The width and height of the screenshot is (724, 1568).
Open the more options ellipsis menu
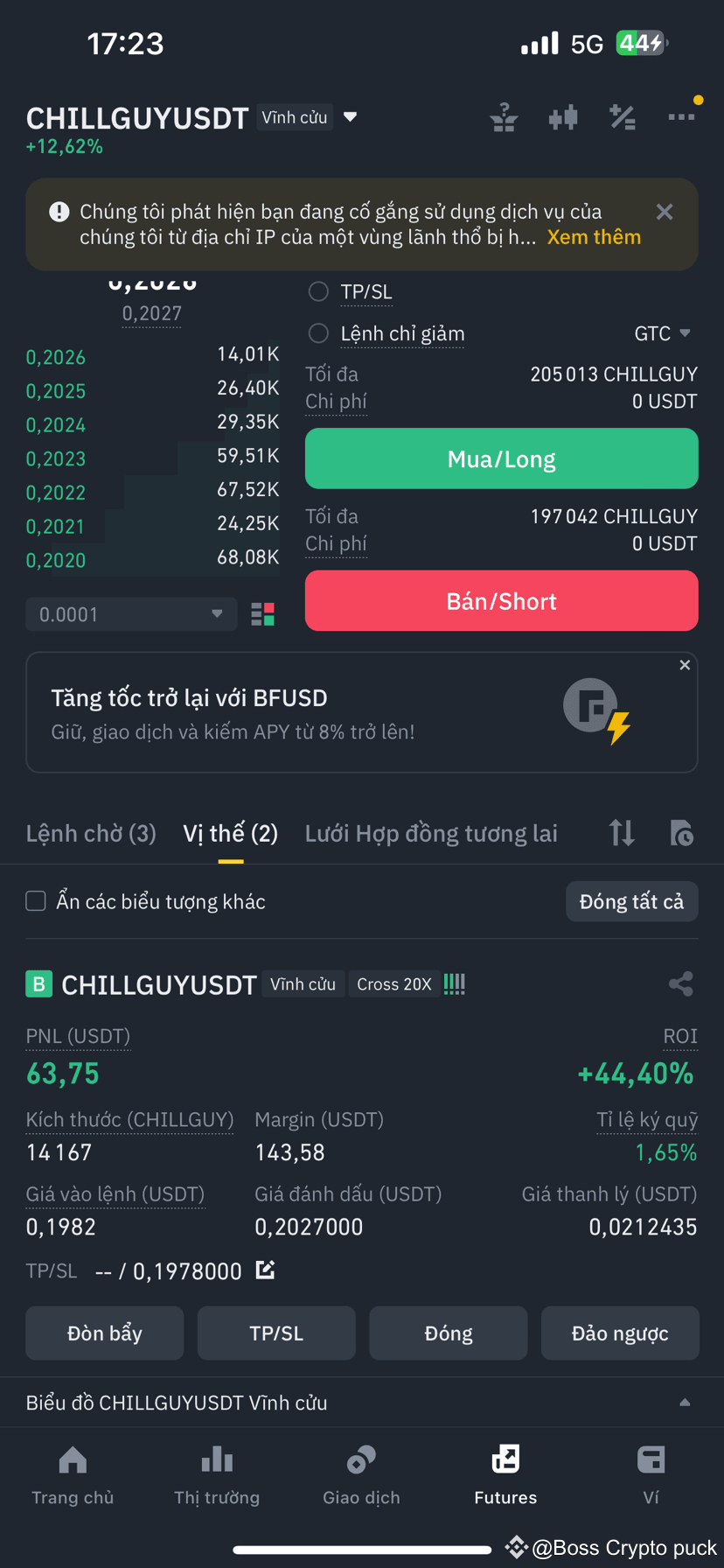(682, 116)
